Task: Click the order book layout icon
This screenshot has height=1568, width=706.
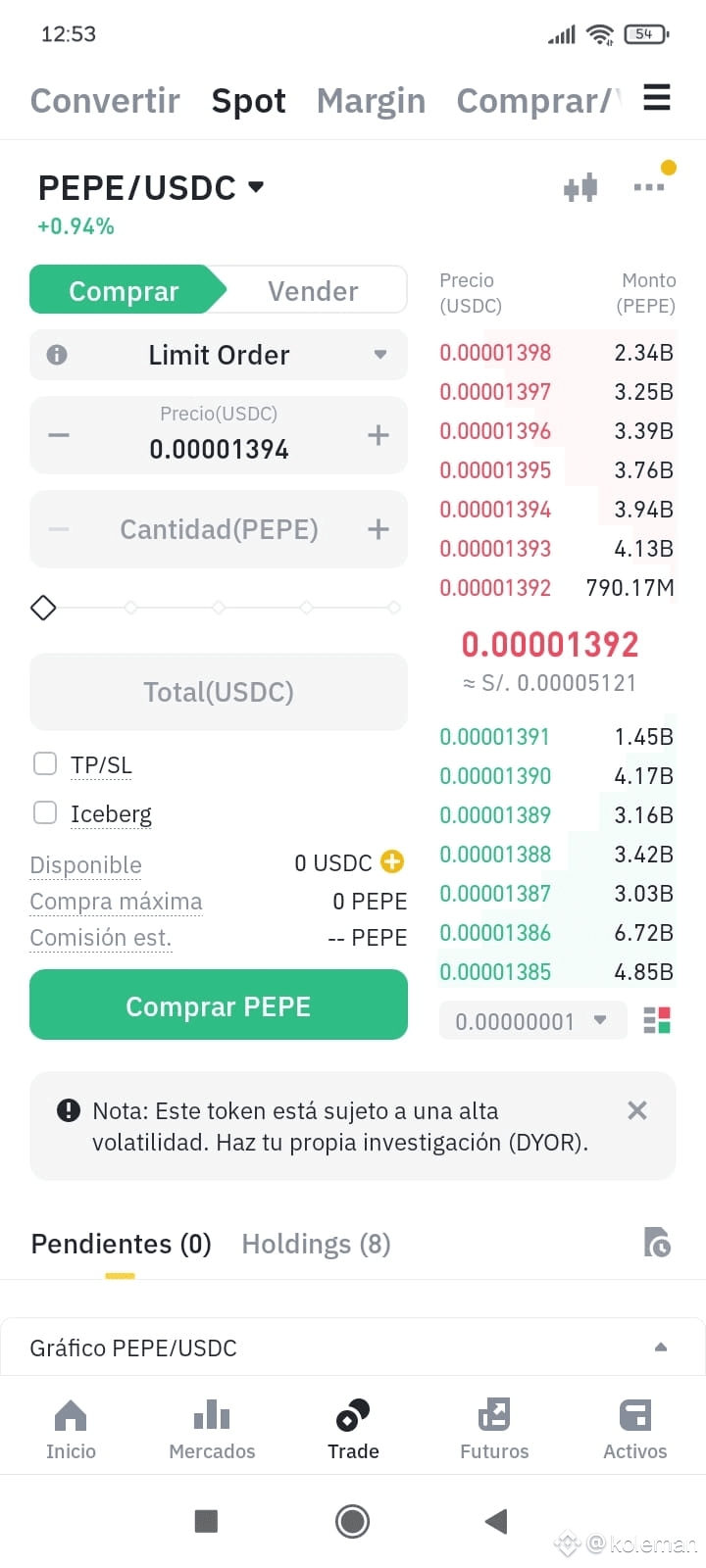Action: pos(656,1020)
